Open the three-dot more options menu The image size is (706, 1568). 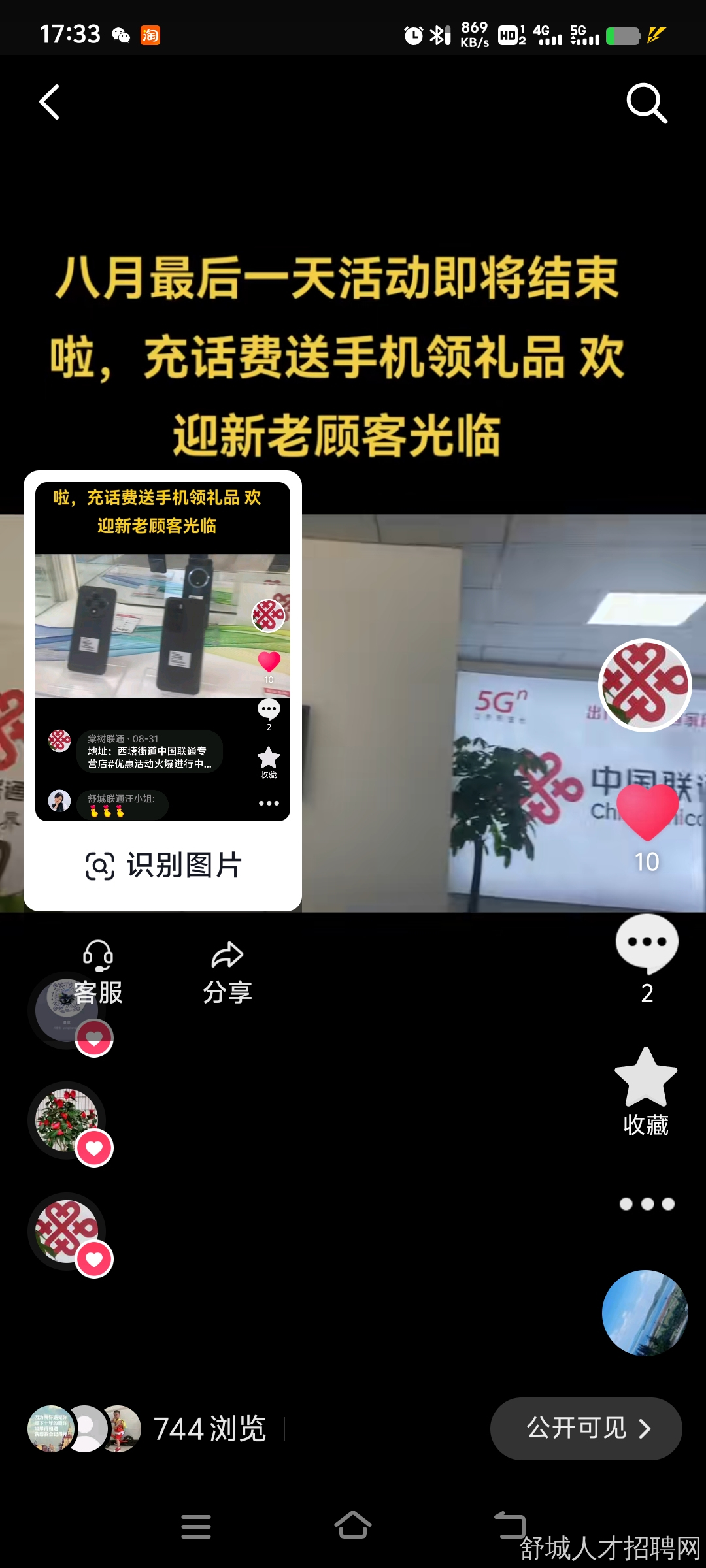(647, 1203)
